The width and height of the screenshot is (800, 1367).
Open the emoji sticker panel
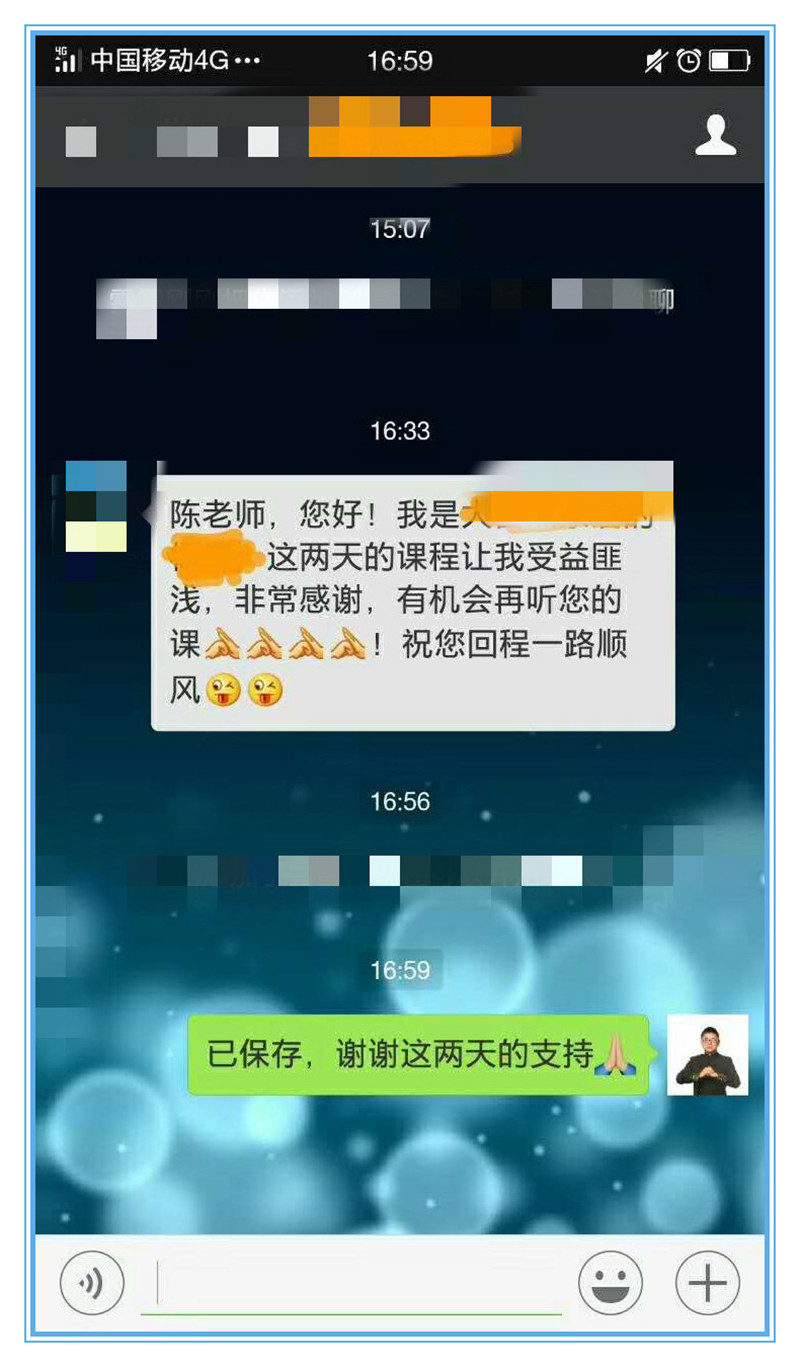coord(610,1282)
